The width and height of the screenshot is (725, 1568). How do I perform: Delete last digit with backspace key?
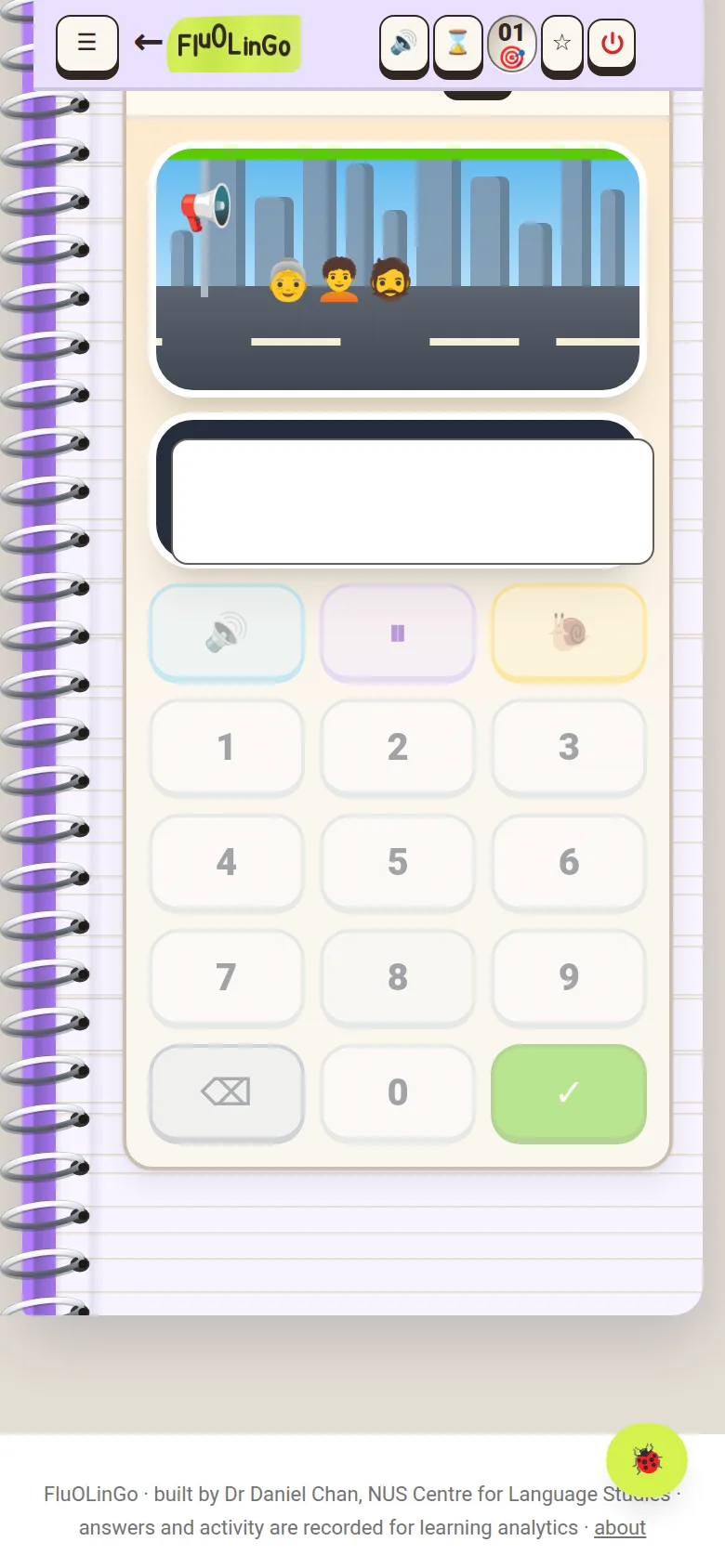(227, 1093)
